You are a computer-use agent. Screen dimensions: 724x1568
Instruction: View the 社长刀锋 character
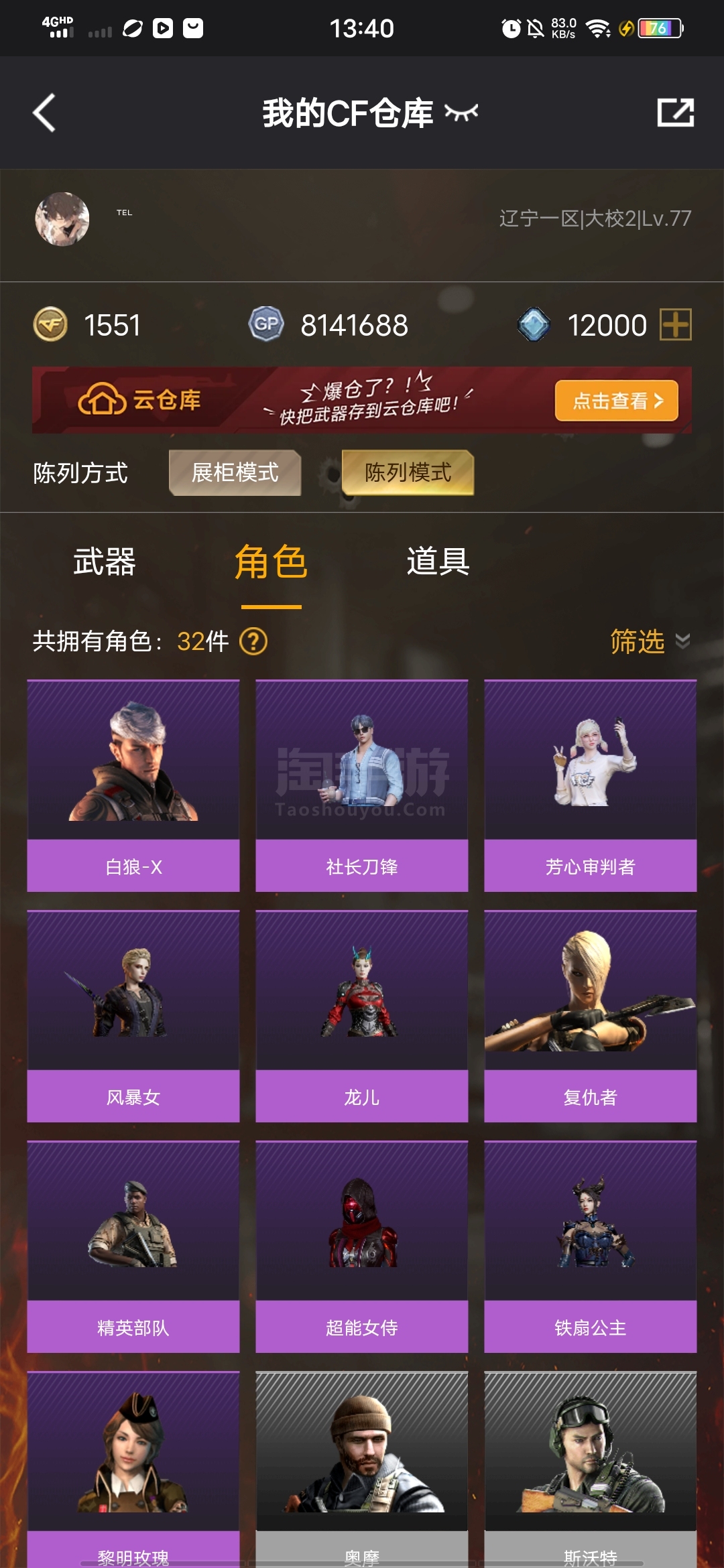[x=362, y=785]
